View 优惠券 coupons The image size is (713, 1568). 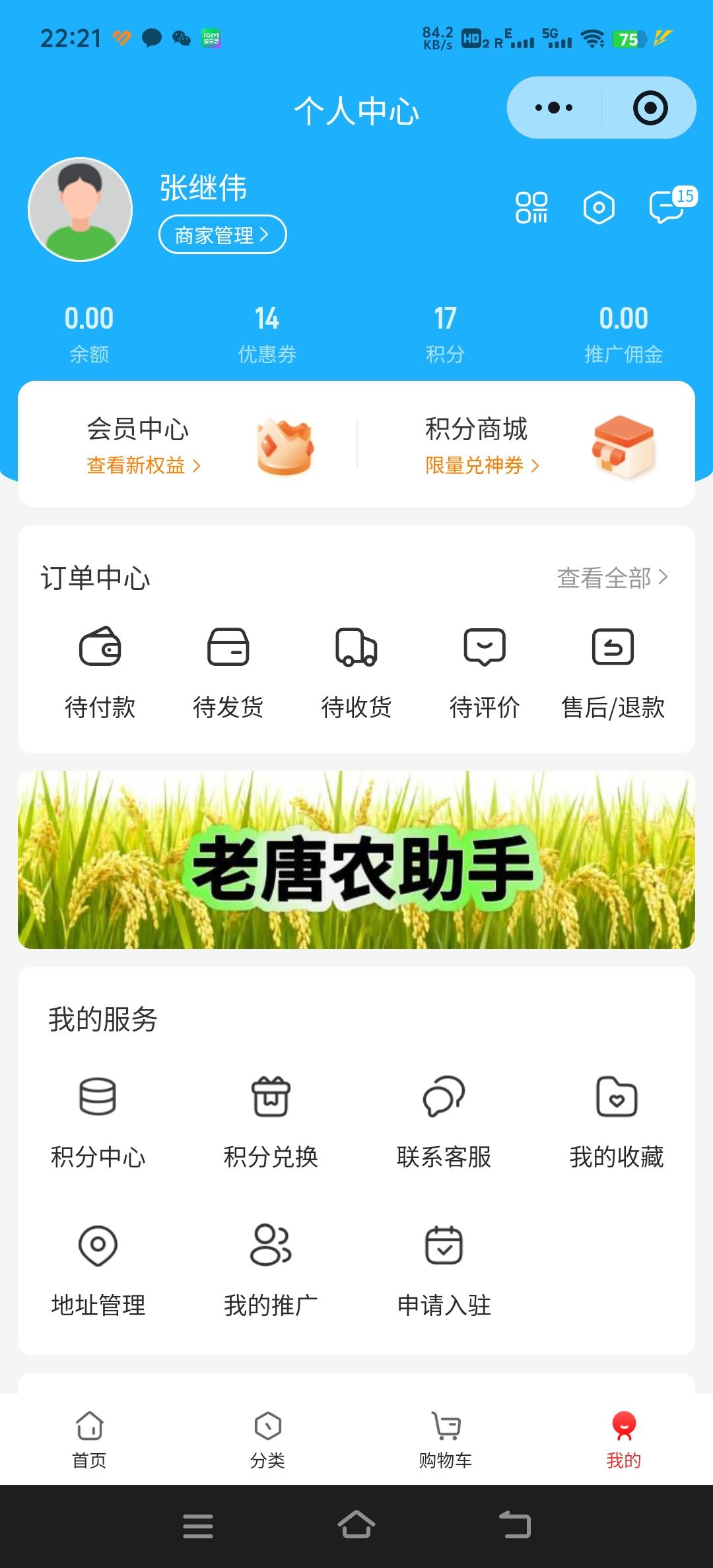pyautogui.click(x=267, y=334)
